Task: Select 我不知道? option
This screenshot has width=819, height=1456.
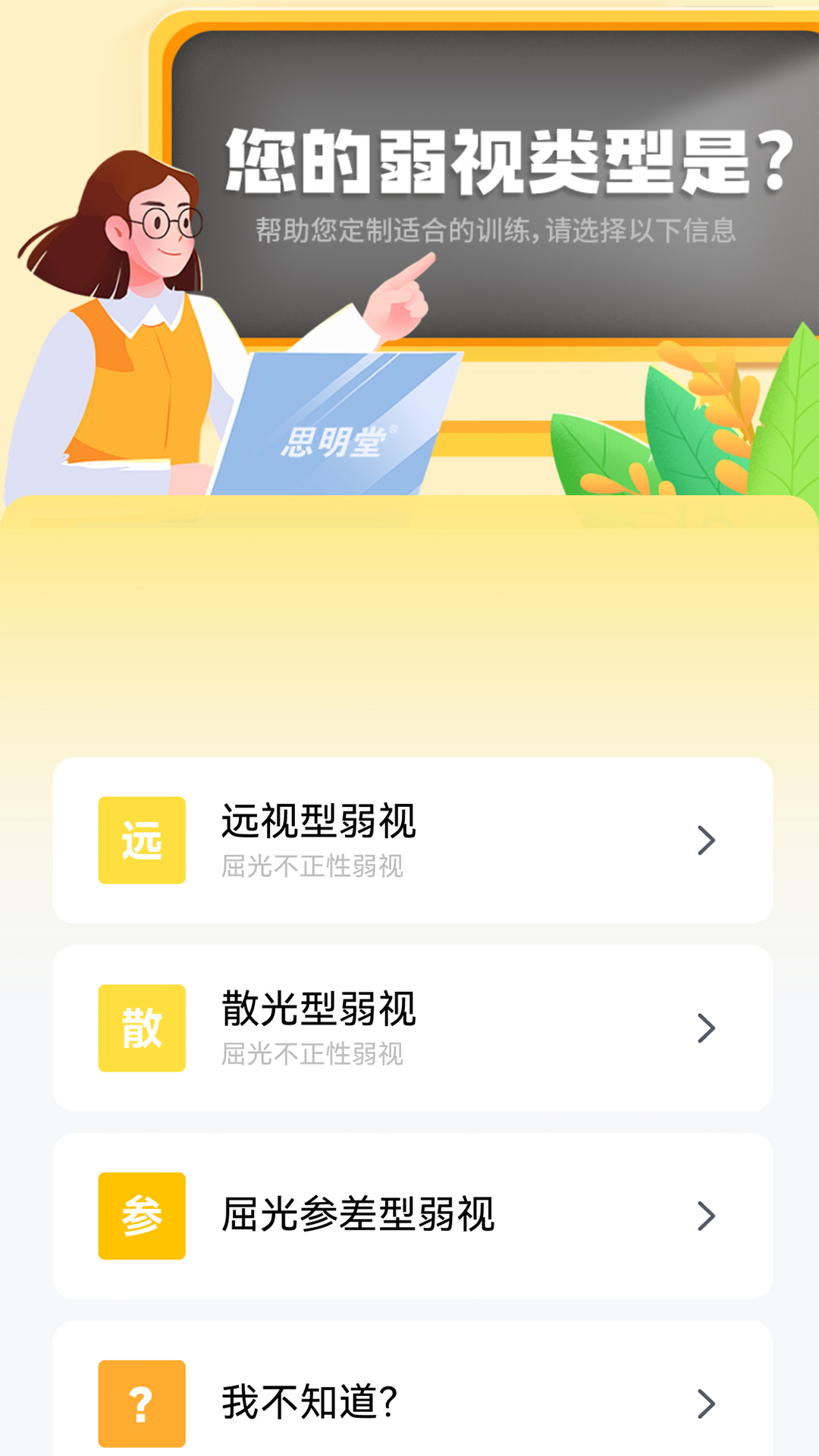Action: click(413, 1403)
